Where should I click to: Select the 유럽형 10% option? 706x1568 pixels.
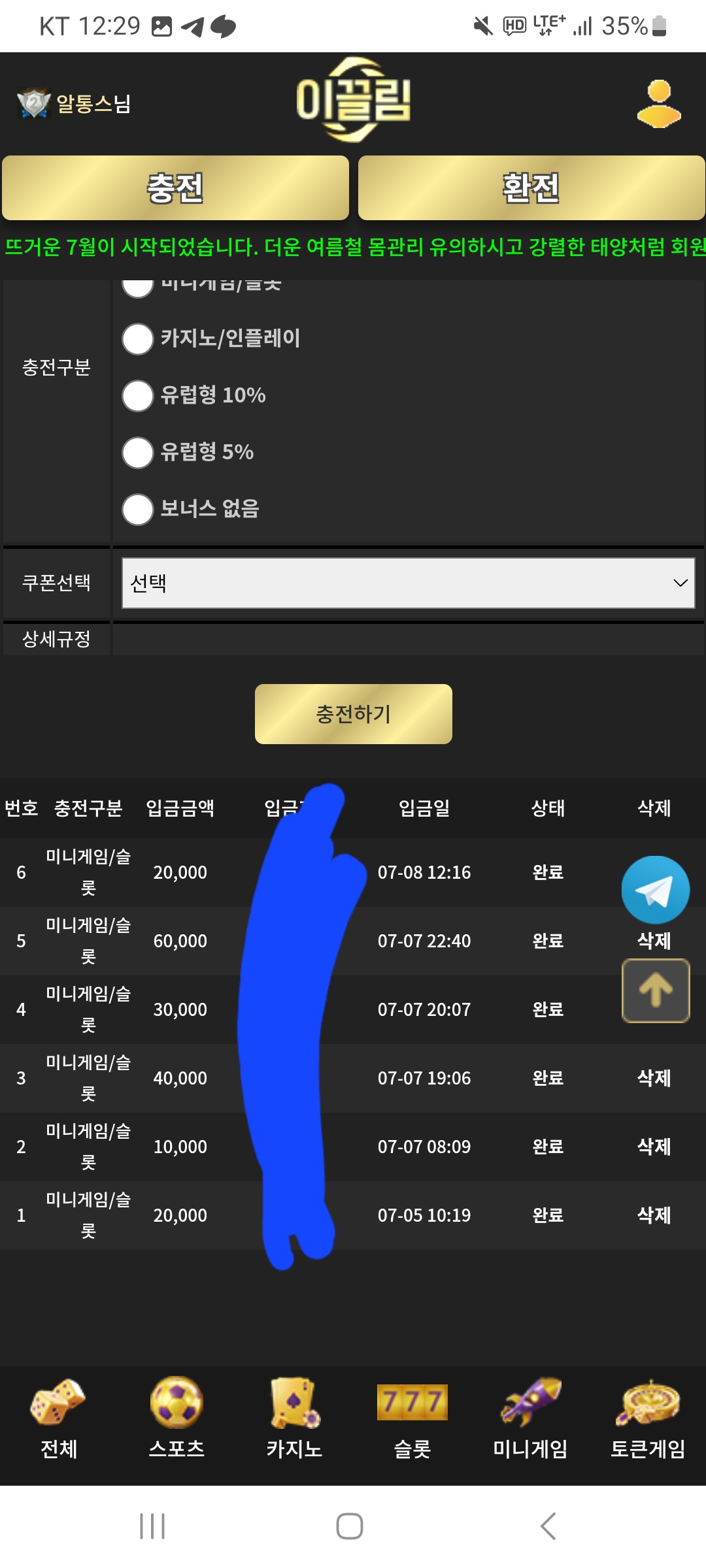point(138,396)
